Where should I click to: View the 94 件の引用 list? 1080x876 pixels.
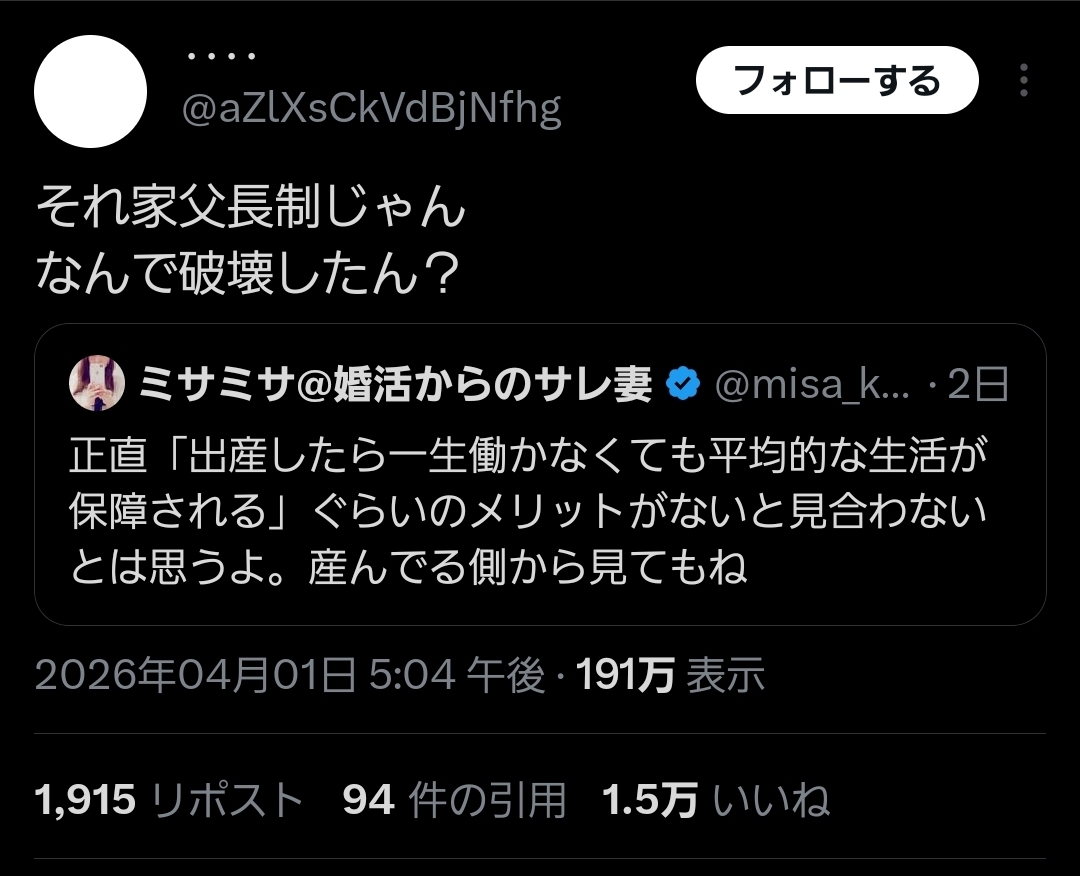click(454, 800)
